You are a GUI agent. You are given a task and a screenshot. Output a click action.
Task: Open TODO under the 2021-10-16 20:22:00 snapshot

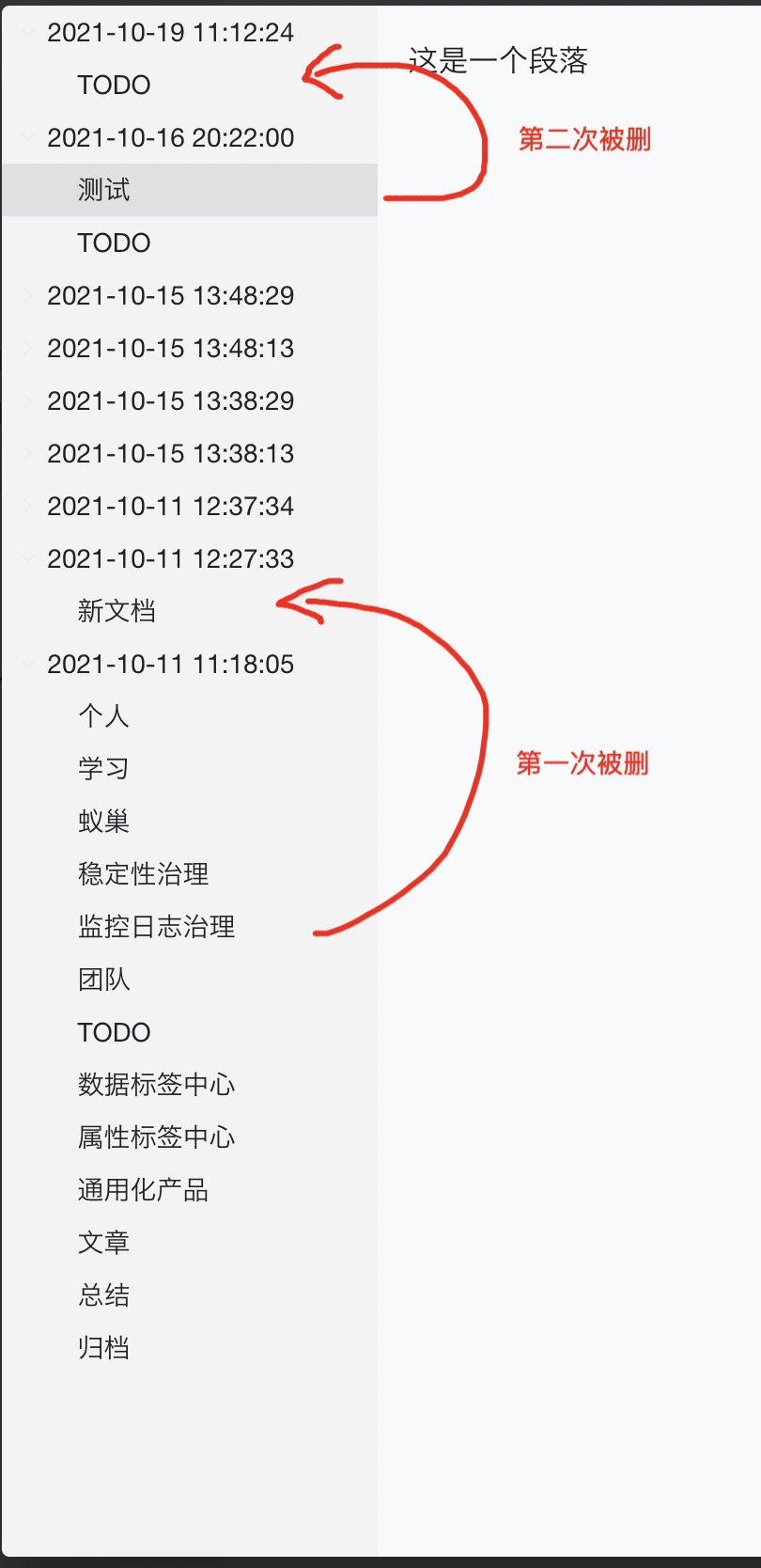(x=114, y=243)
